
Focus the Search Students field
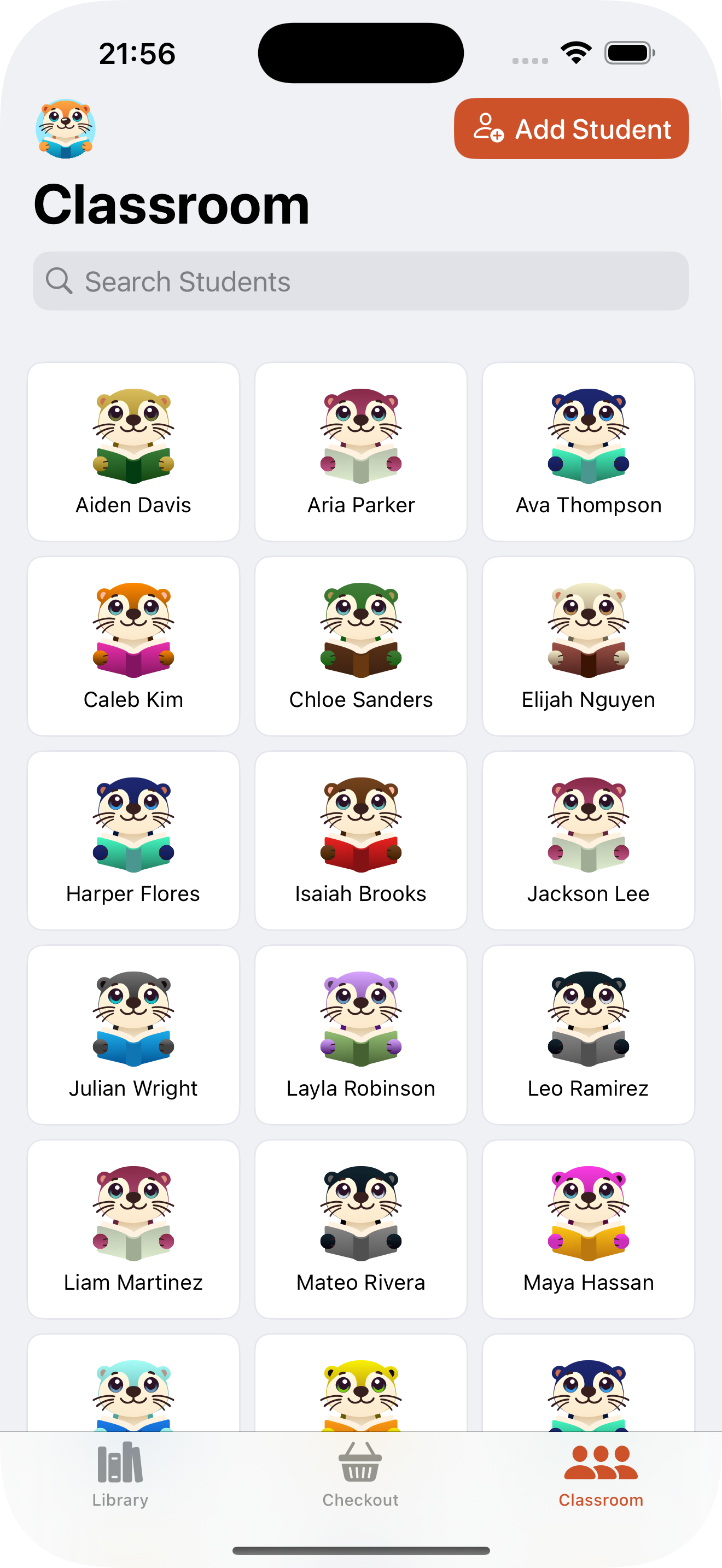pyautogui.click(x=360, y=281)
